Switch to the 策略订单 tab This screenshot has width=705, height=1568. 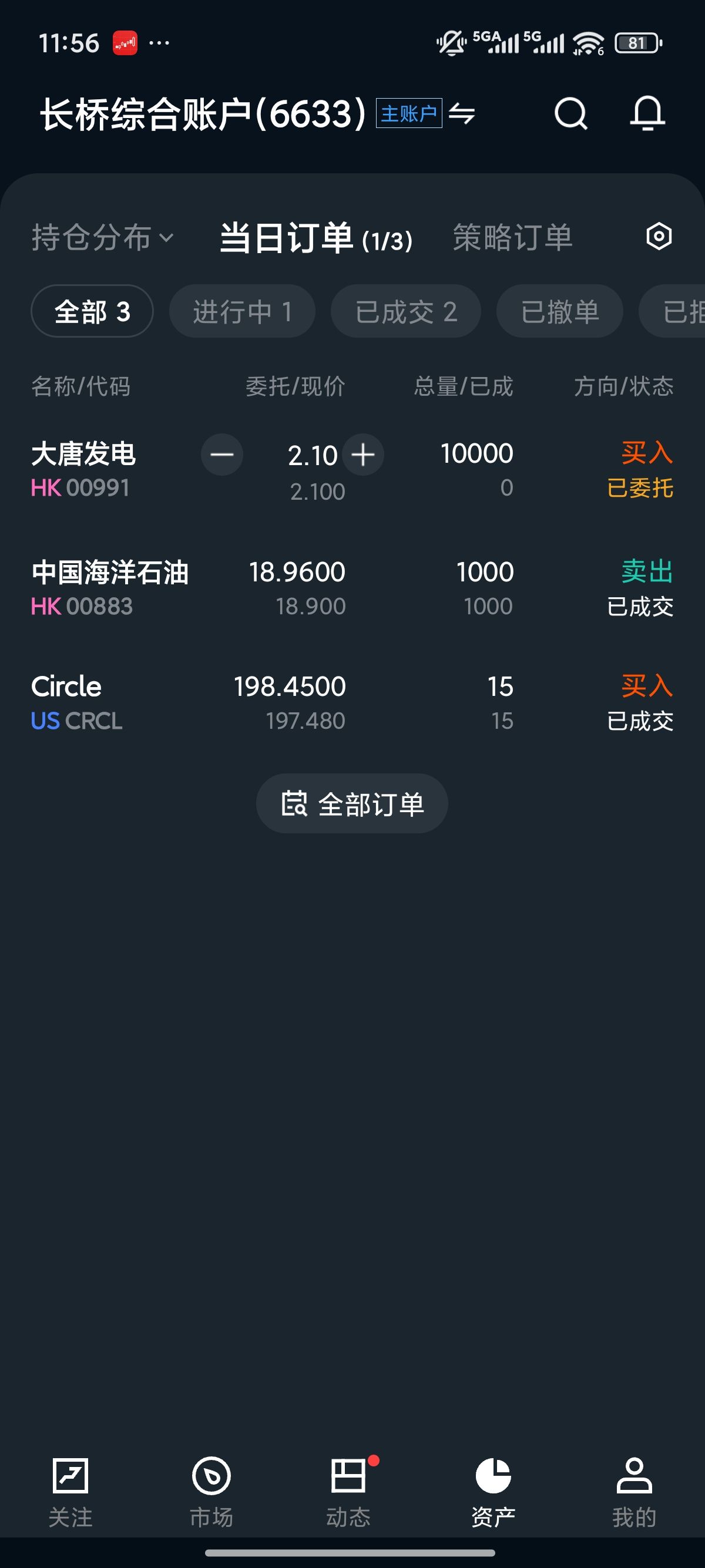click(512, 237)
